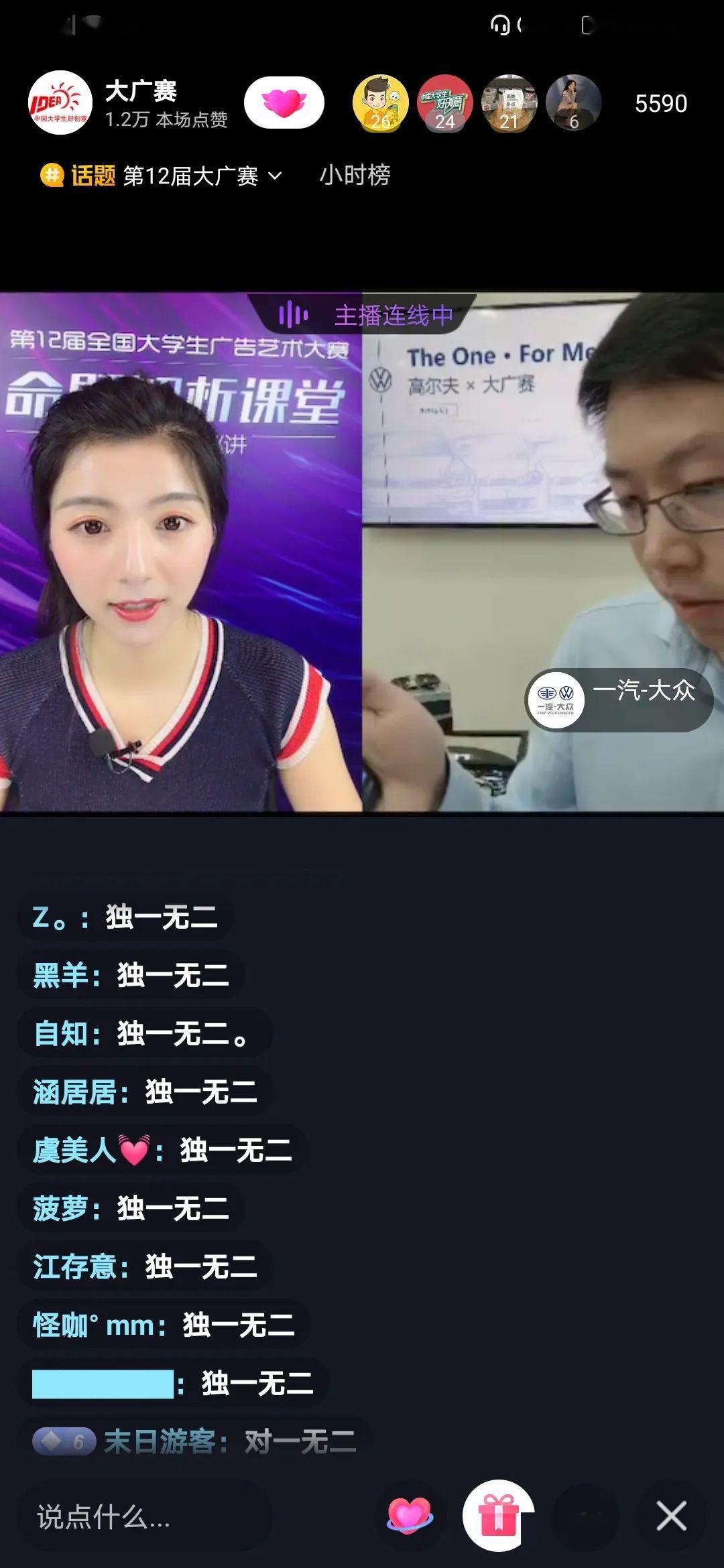Open the viewer avatar ranked 6
Image resolution: width=724 pixels, height=1568 pixels.
tap(573, 103)
